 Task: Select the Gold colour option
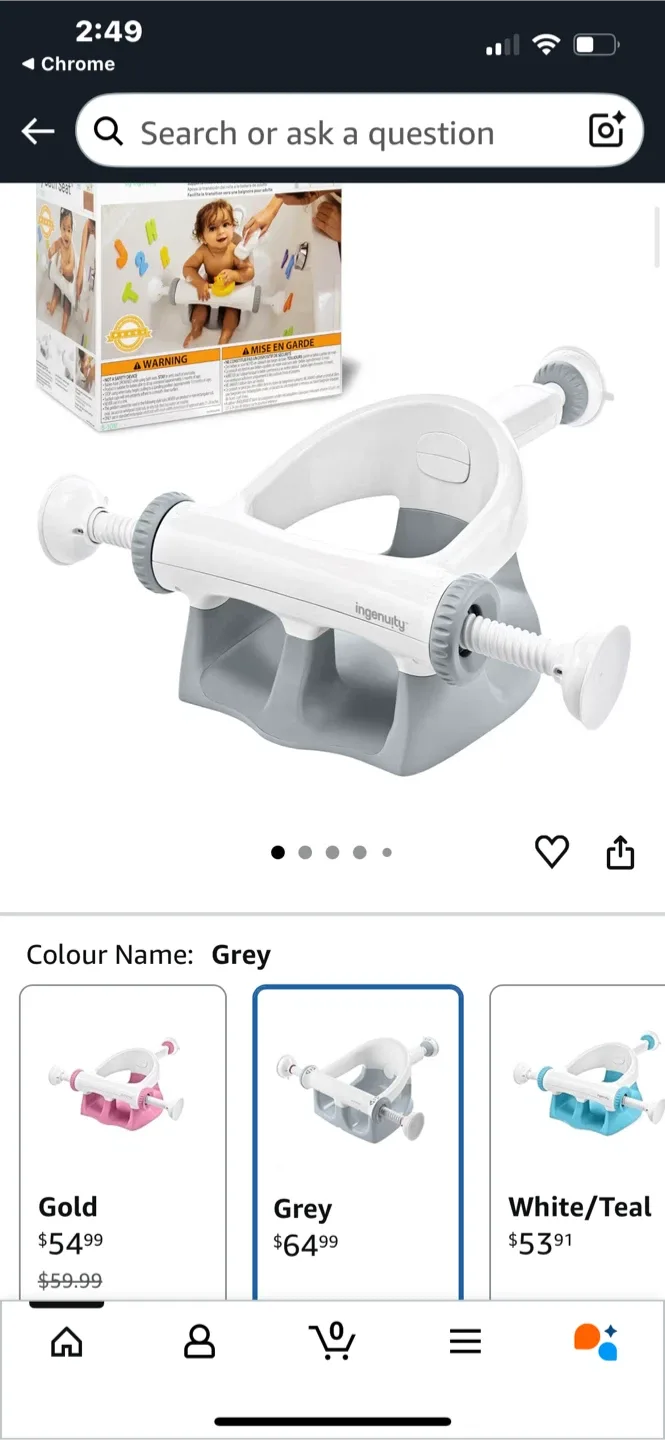(123, 1142)
